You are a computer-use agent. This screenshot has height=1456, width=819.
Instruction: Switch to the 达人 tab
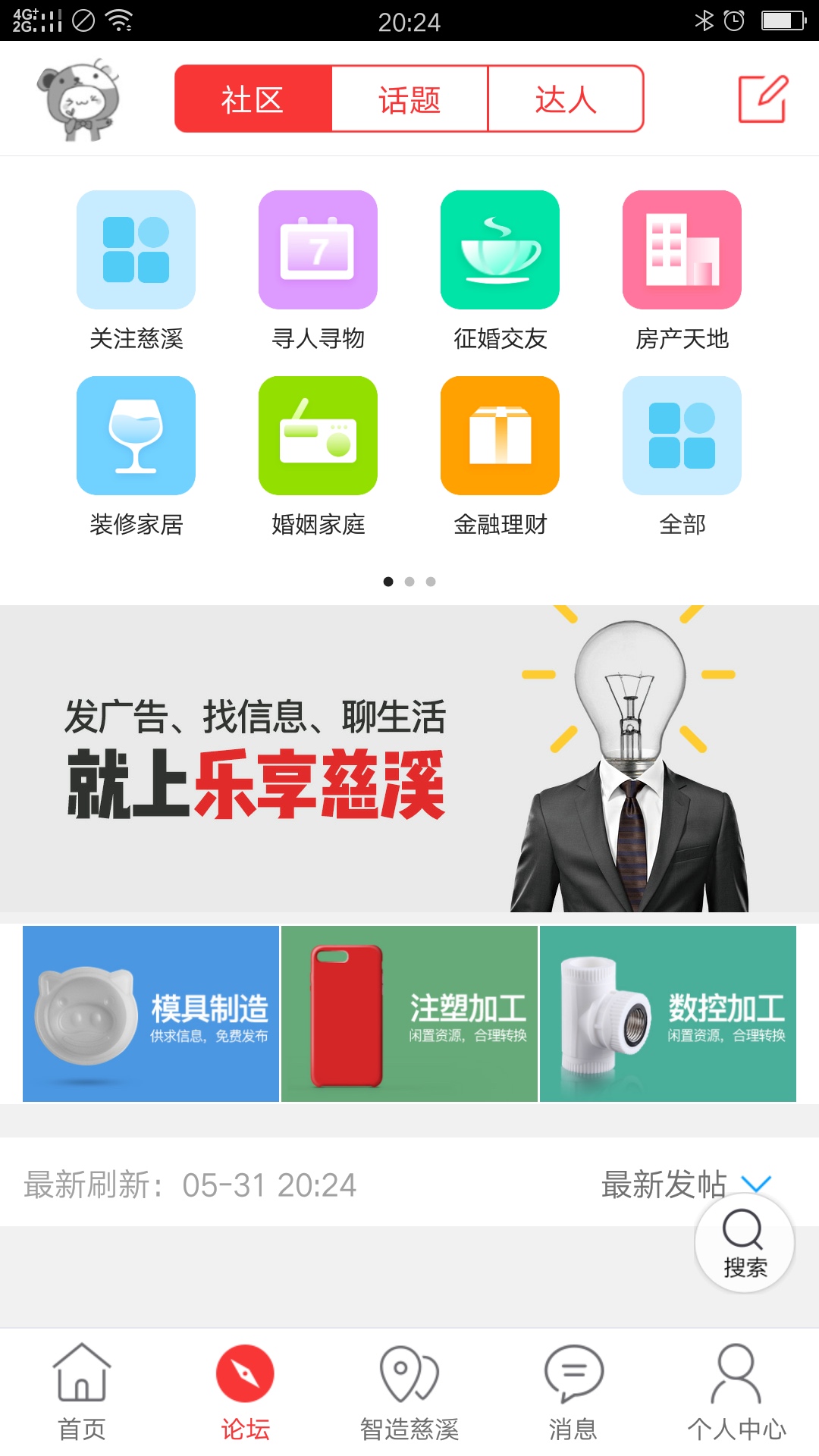(x=566, y=99)
